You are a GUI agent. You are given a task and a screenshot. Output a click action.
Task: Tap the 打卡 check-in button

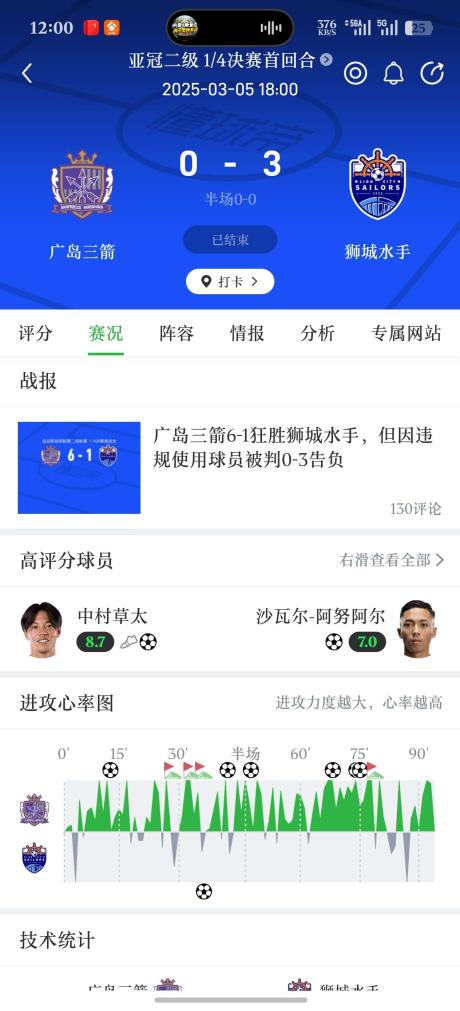point(230,281)
